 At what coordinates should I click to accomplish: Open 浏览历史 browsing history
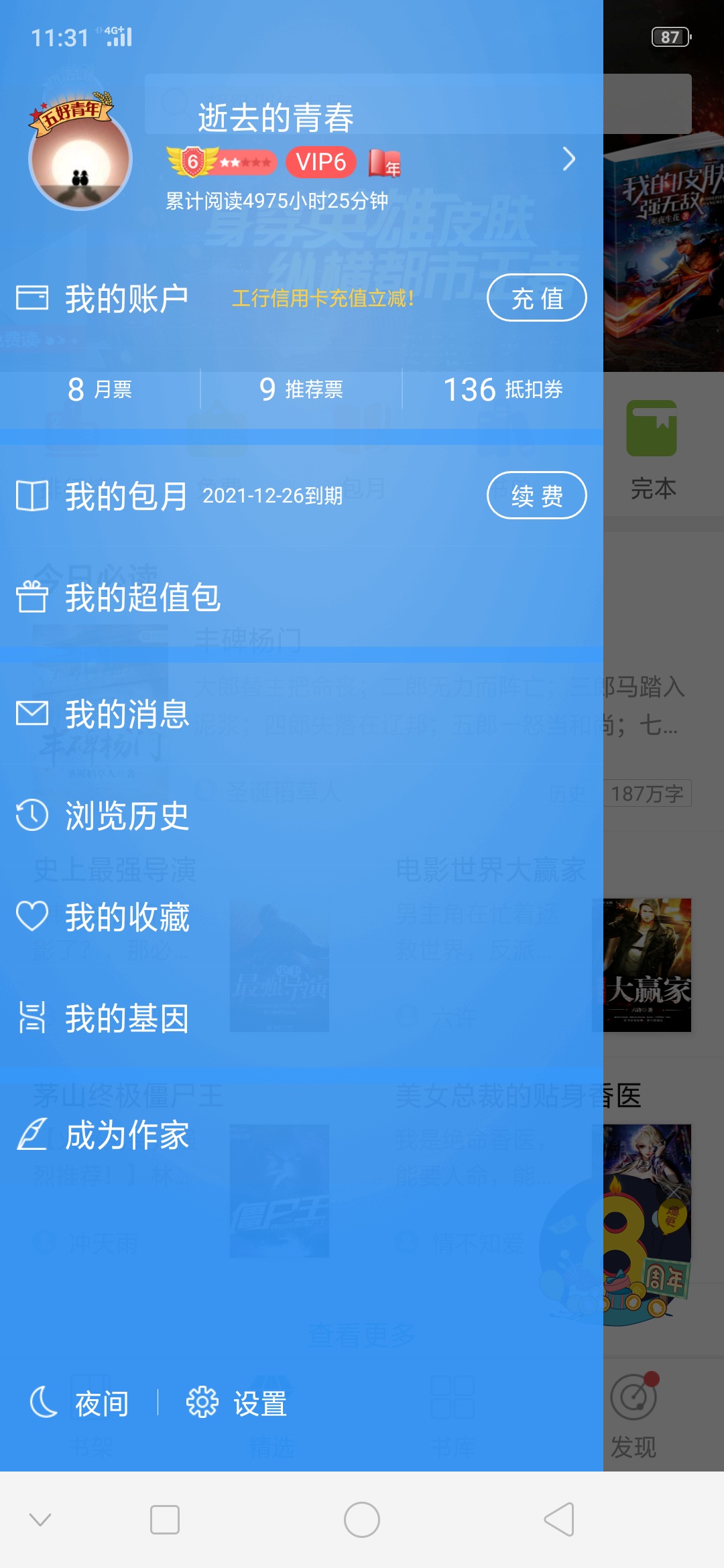(126, 816)
